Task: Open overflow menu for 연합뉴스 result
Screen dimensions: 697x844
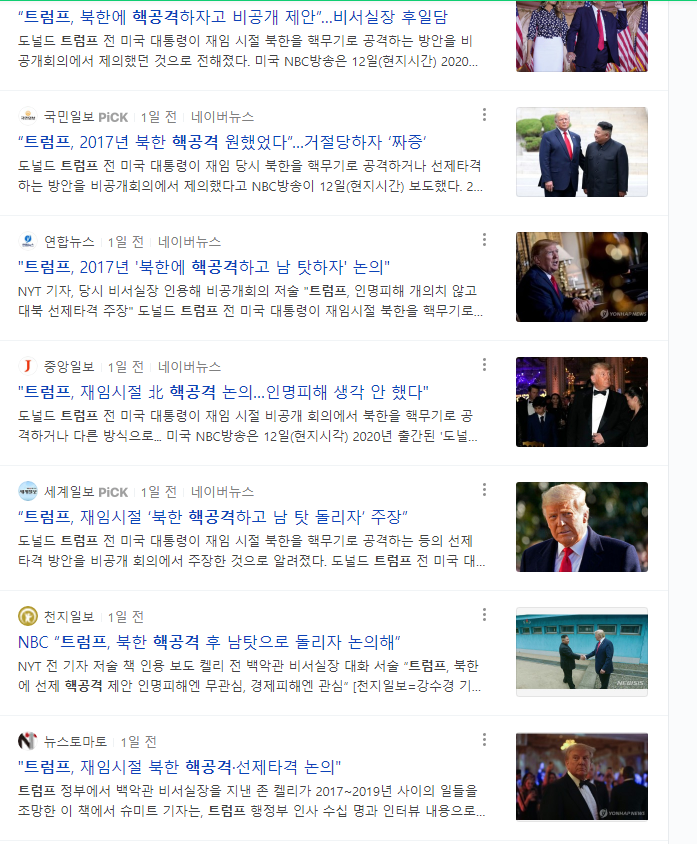Action: tap(484, 240)
